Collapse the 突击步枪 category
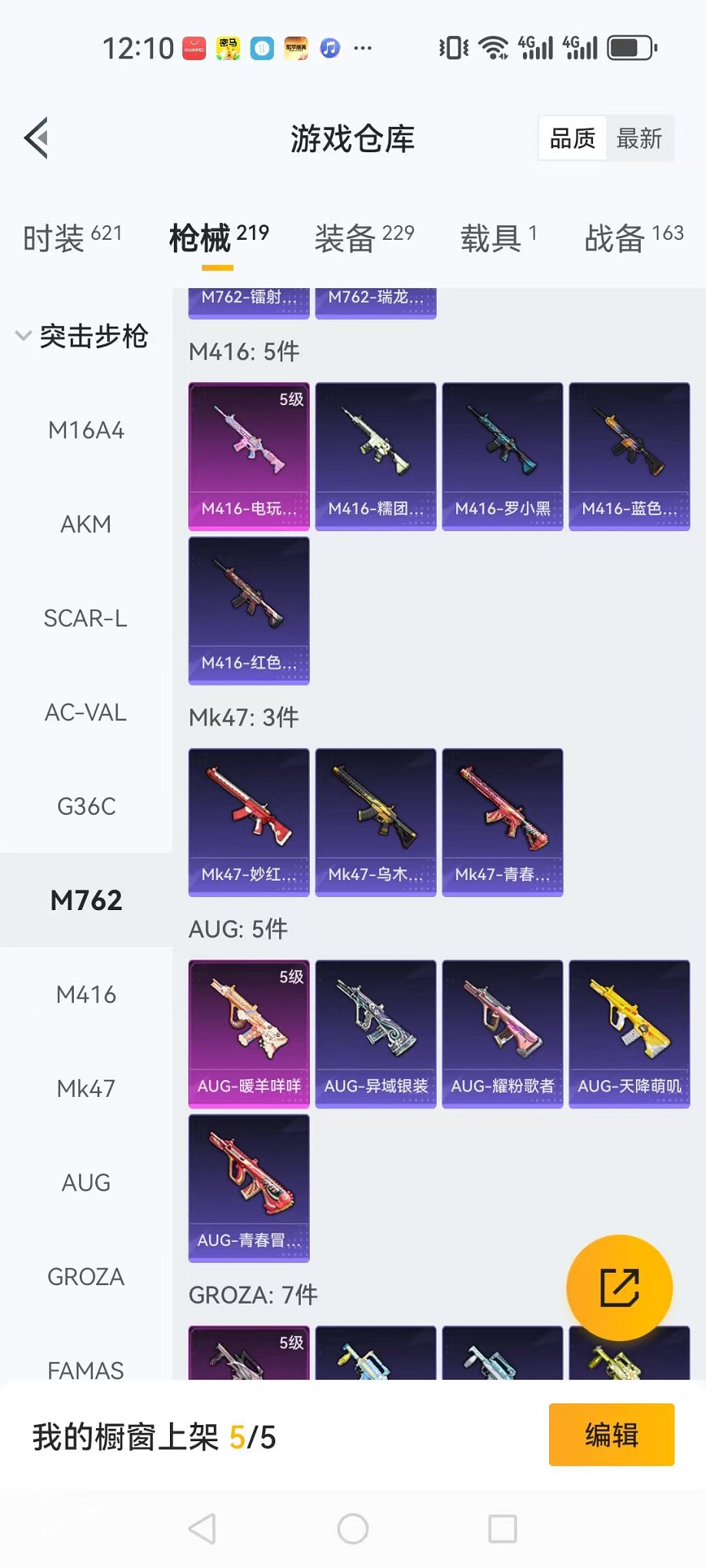Image resolution: width=706 pixels, height=1568 pixels. click(82, 336)
